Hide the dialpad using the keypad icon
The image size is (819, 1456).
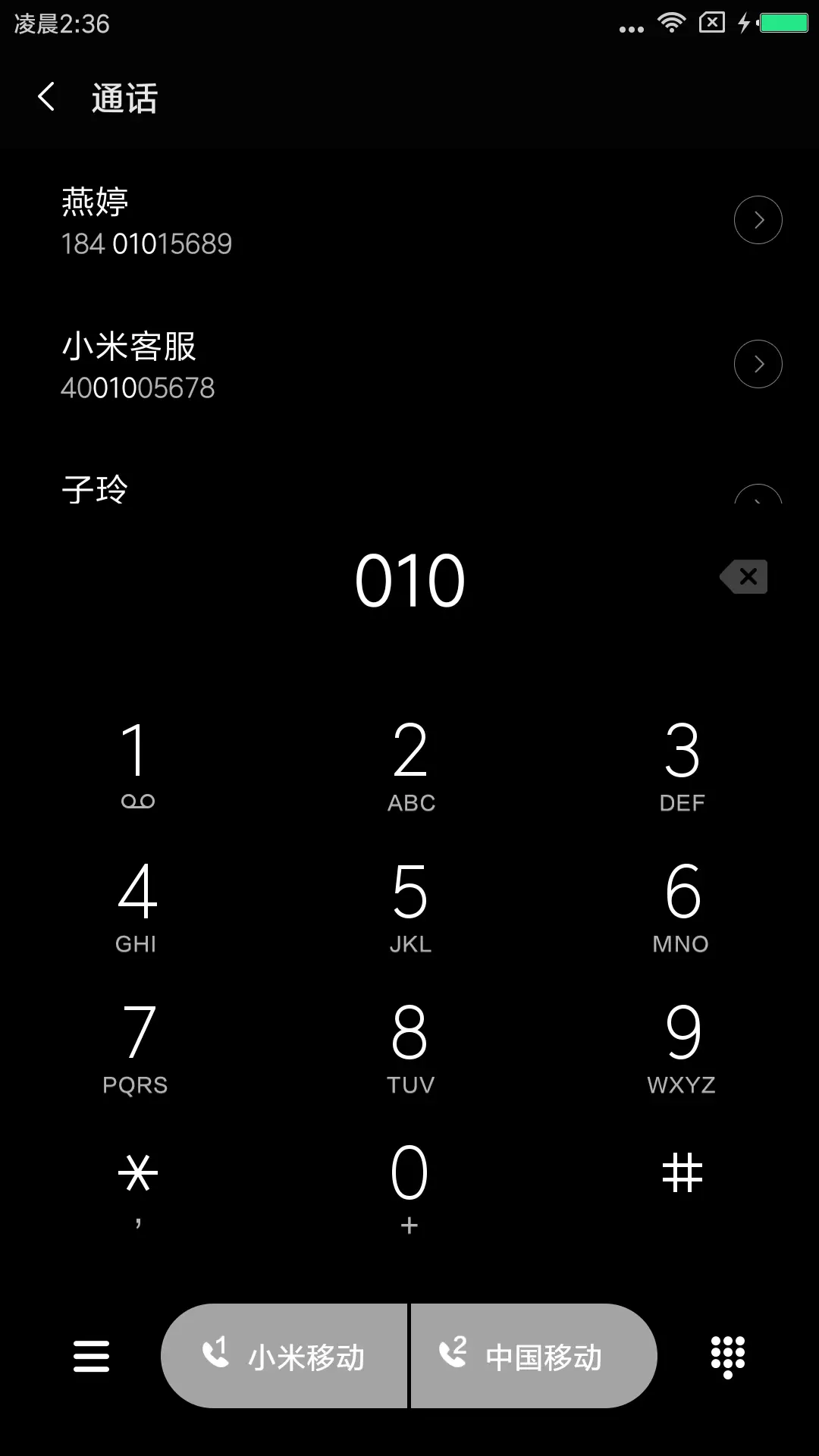coord(726,1357)
